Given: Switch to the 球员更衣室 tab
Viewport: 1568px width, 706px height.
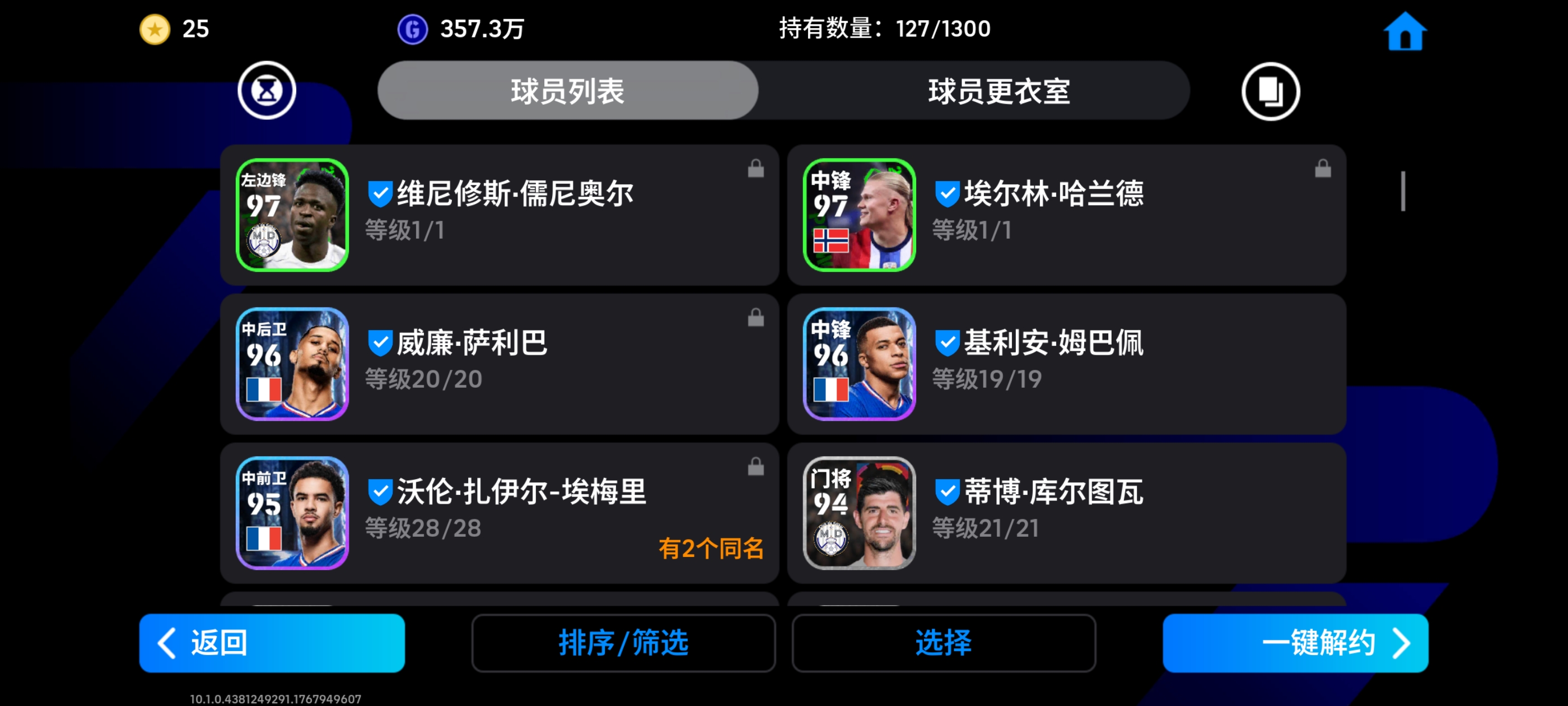Looking at the screenshot, I should [x=998, y=91].
